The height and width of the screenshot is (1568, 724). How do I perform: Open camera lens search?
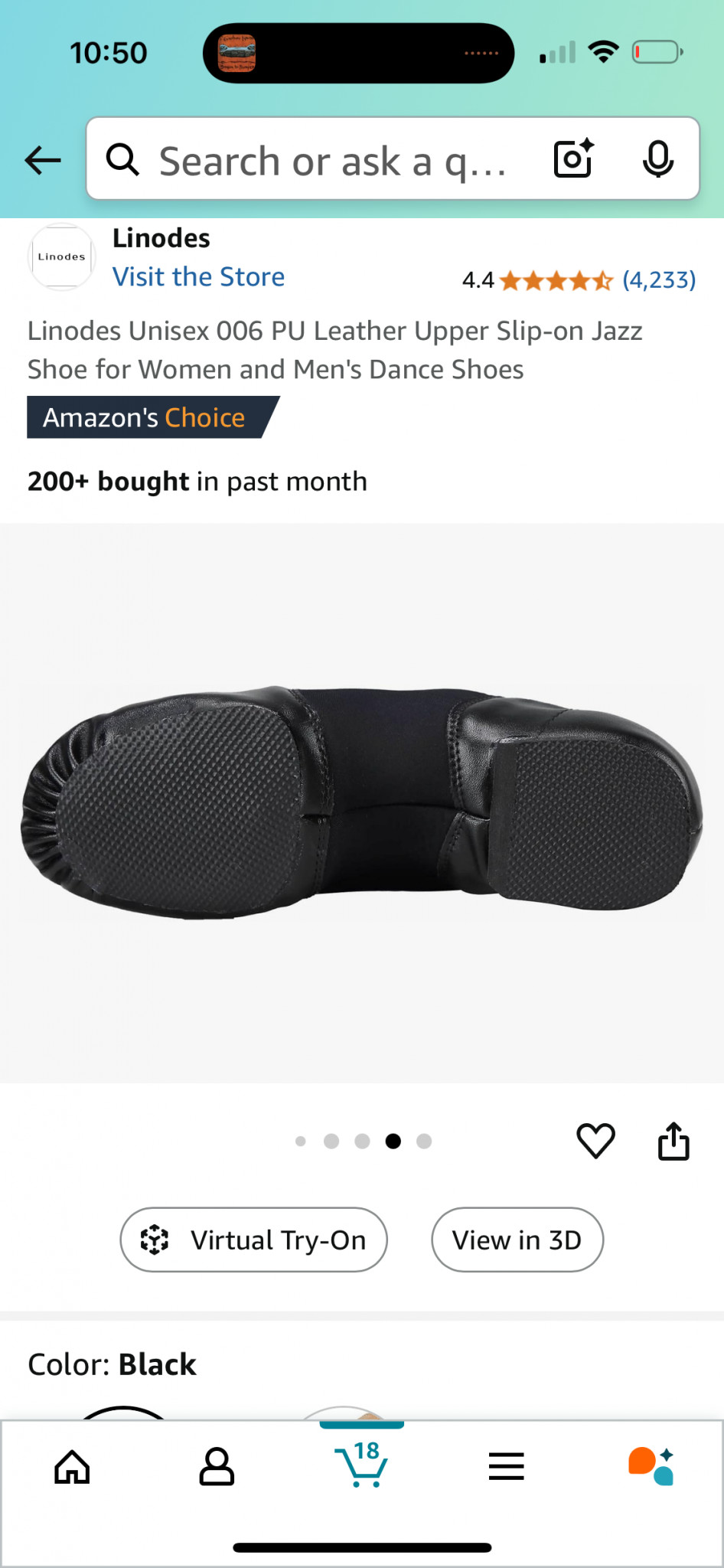(574, 159)
